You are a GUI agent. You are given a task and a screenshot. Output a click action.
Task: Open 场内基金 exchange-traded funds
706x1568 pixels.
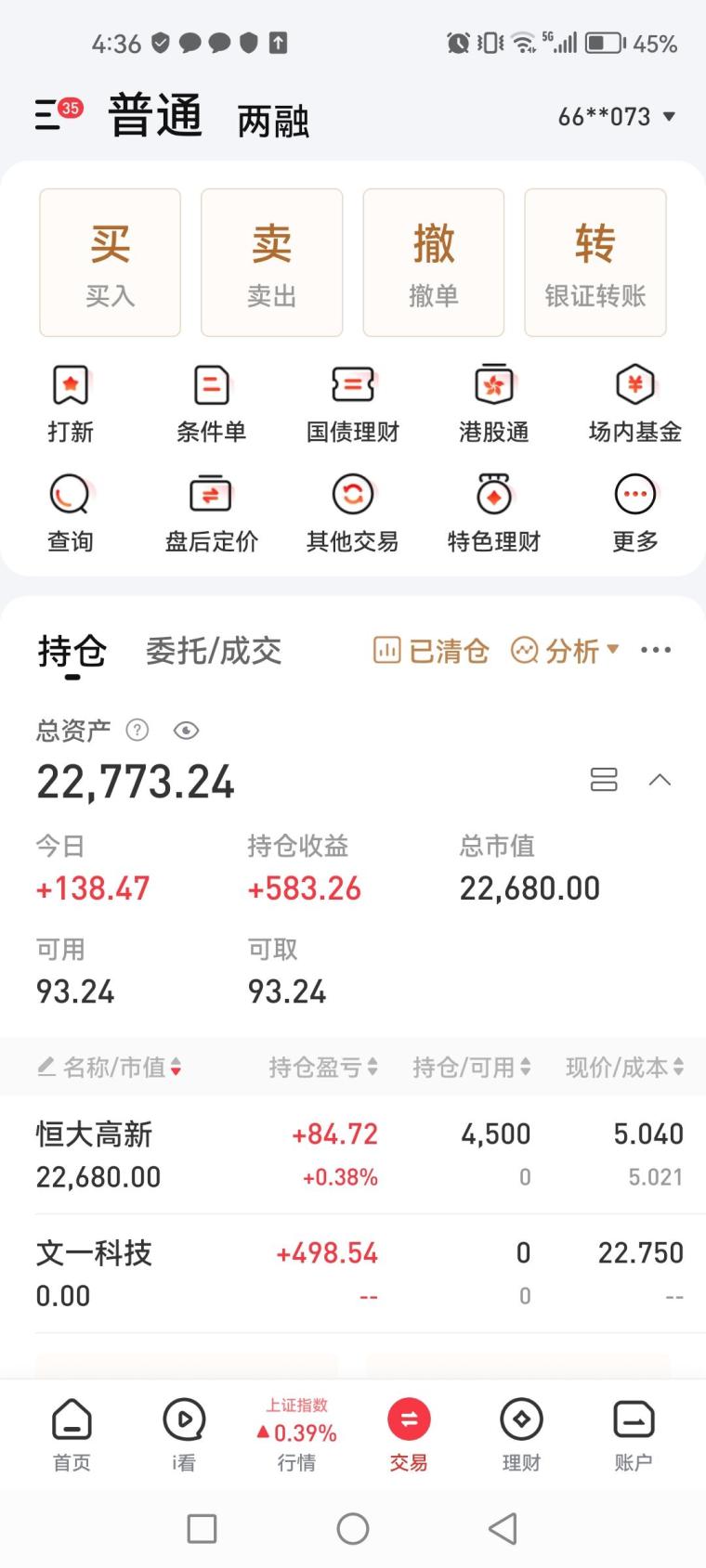[x=634, y=403]
